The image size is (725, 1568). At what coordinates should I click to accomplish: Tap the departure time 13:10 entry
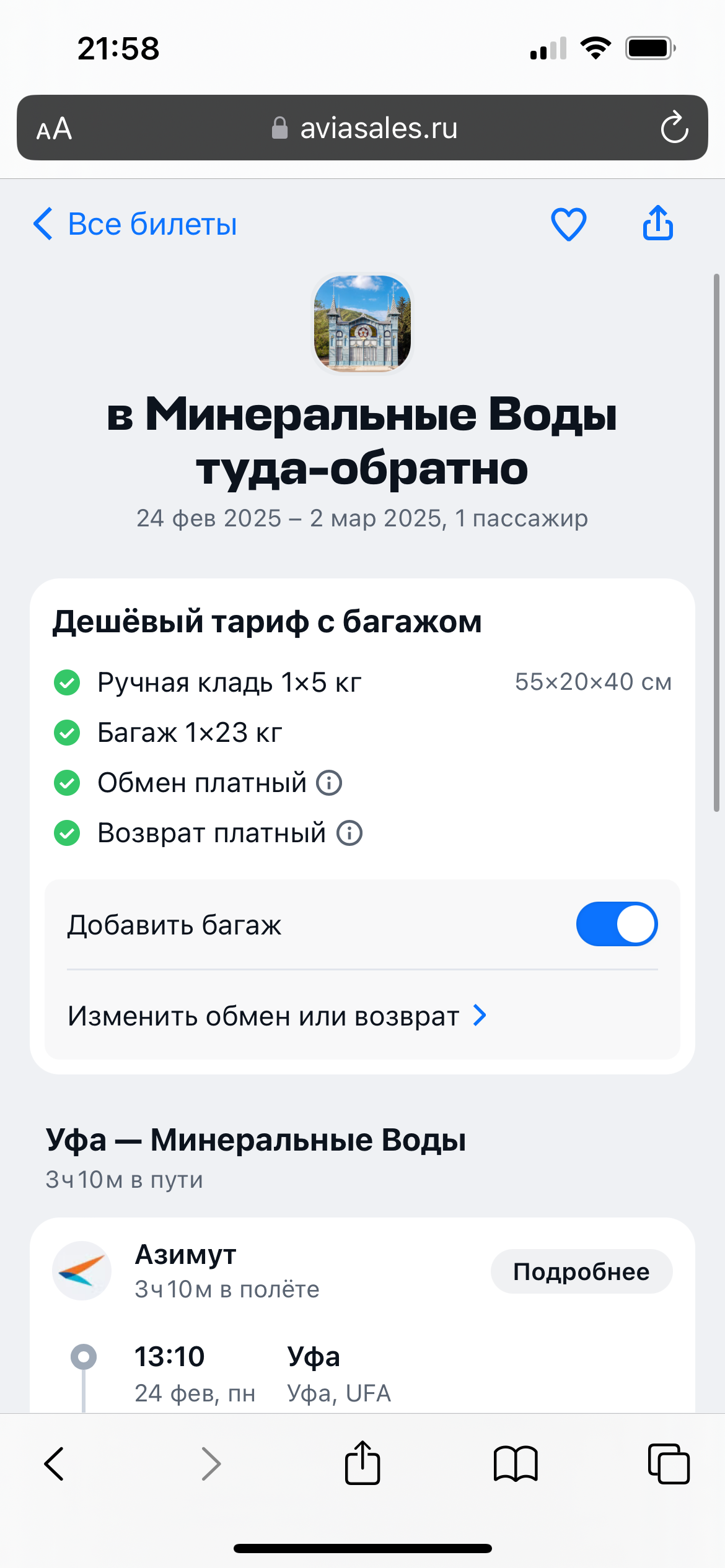coord(170,1356)
